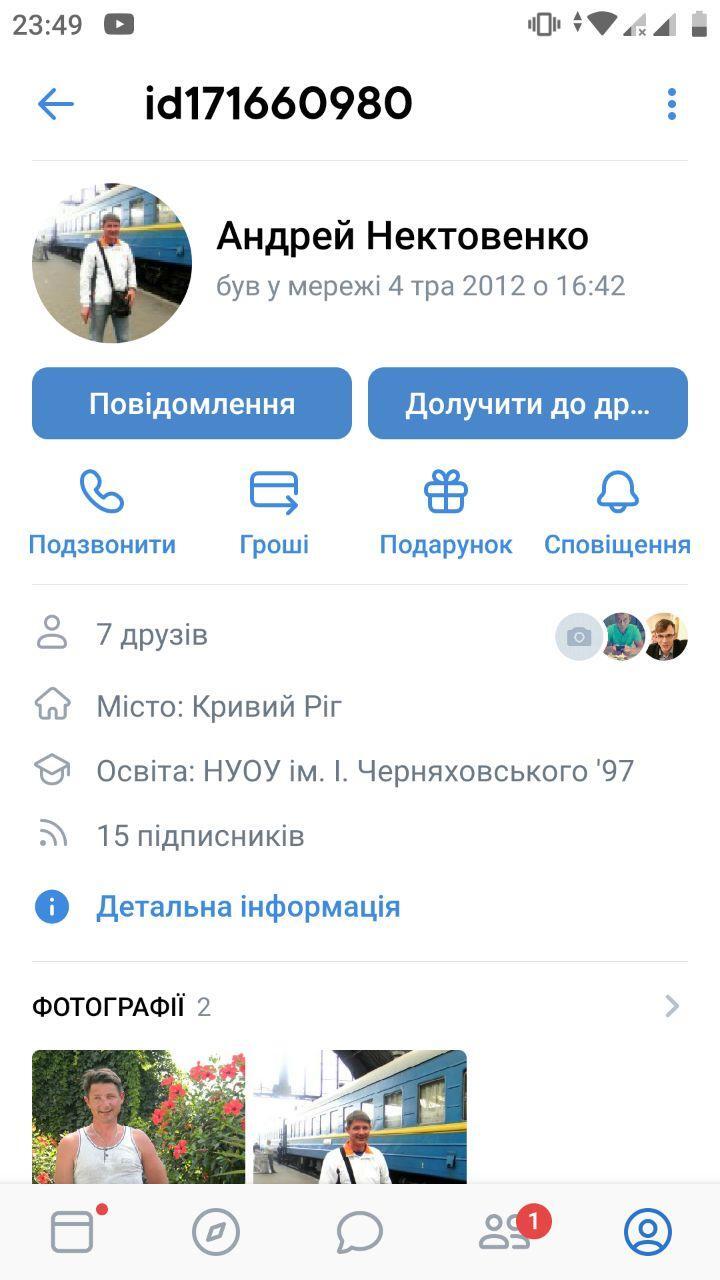Open the 7 друзів list

[152, 635]
